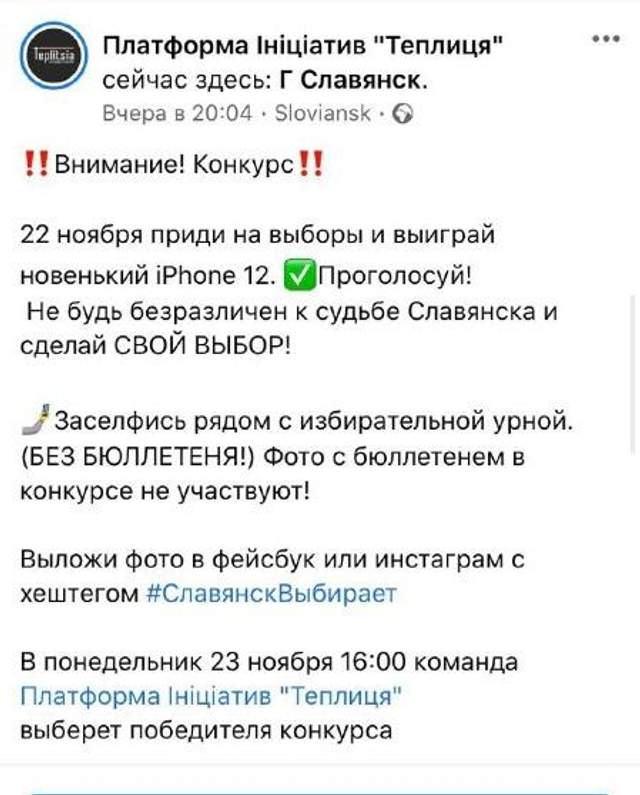Open the post's three-dot overflow menu
The height and width of the screenshot is (795, 640).
click(607, 38)
